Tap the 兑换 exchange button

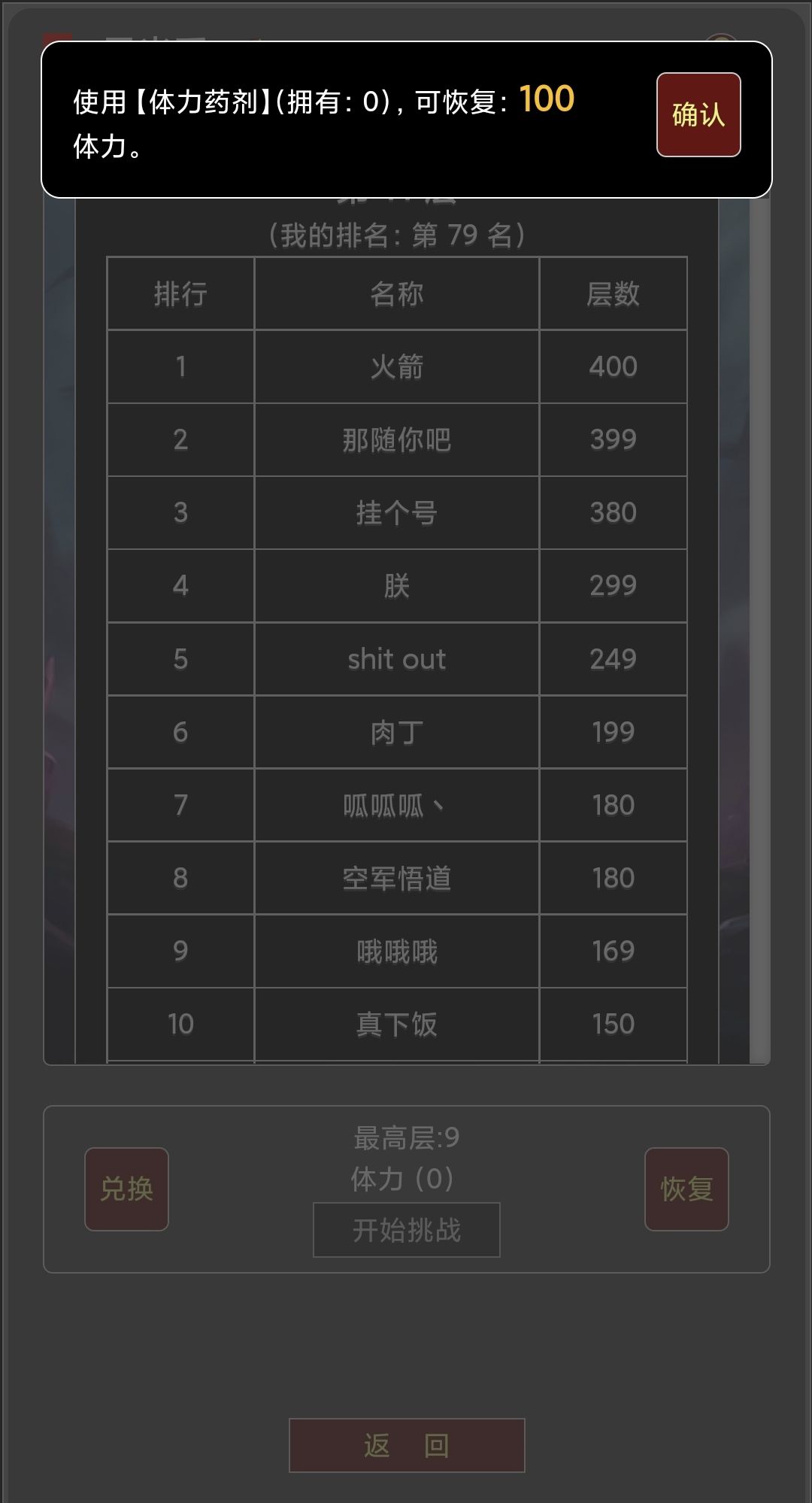pyautogui.click(x=126, y=1189)
